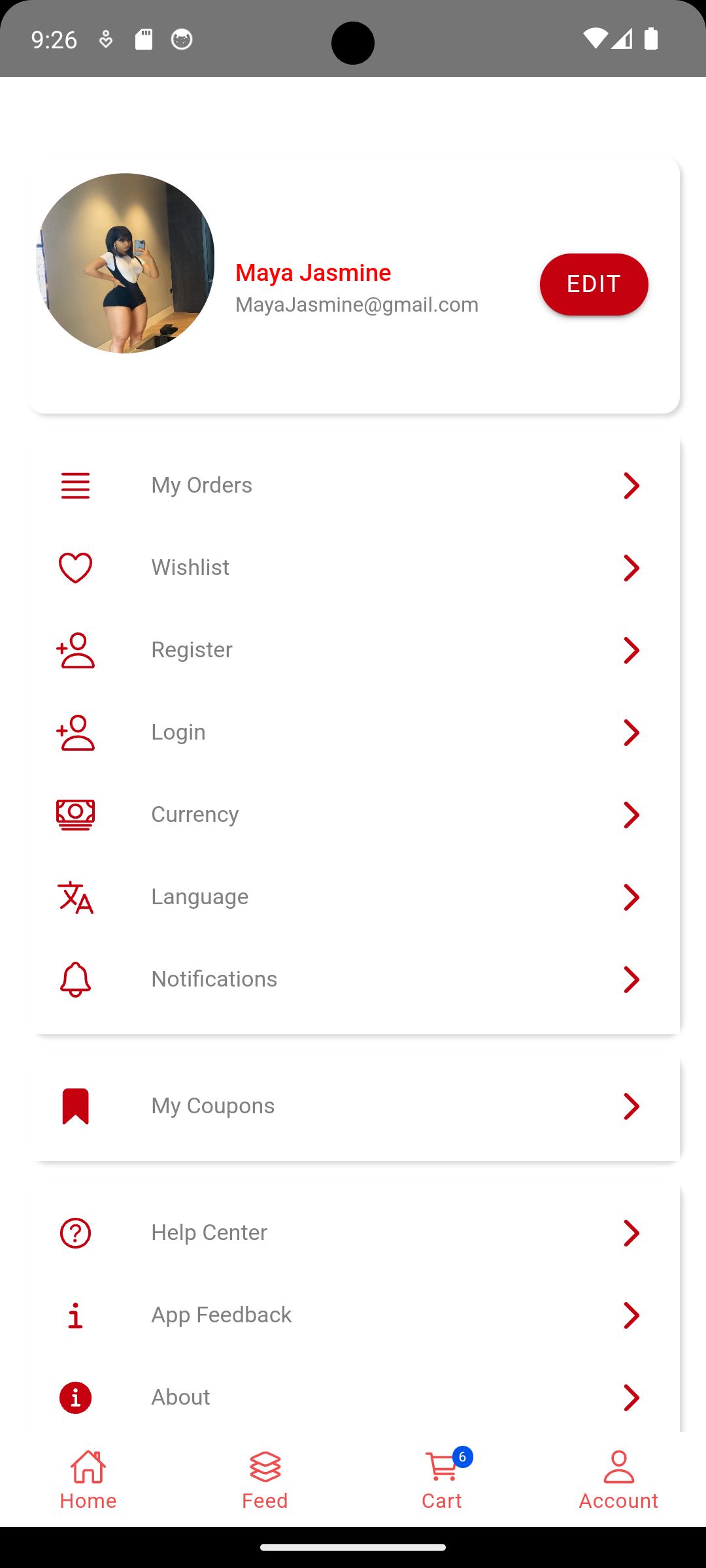Change the Currency setting
This screenshot has width=706, height=1568.
353,815
